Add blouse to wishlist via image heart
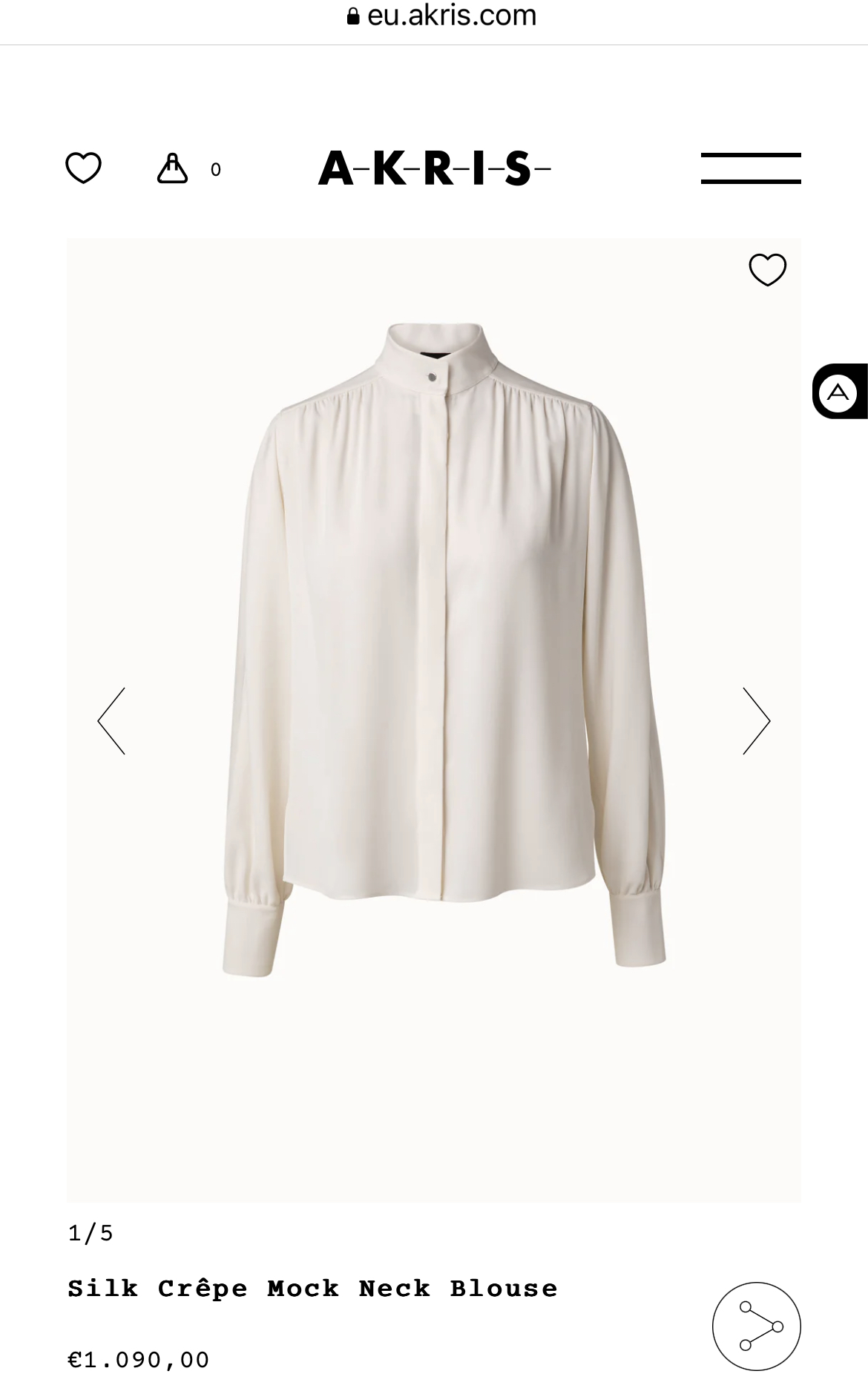 pos(767,269)
